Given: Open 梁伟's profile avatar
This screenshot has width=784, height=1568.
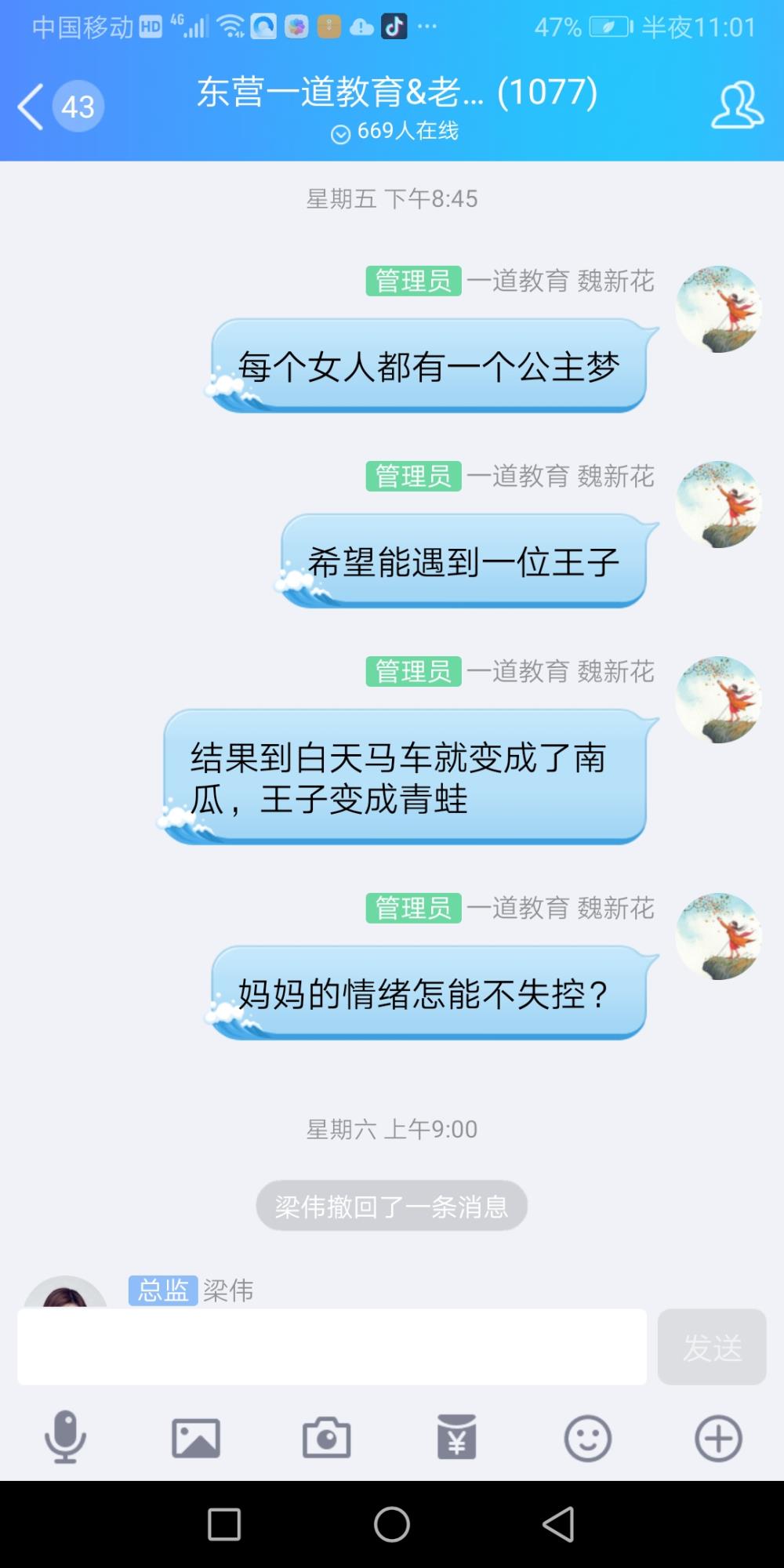Looking at the screenshot, I should coord(65,1292).
